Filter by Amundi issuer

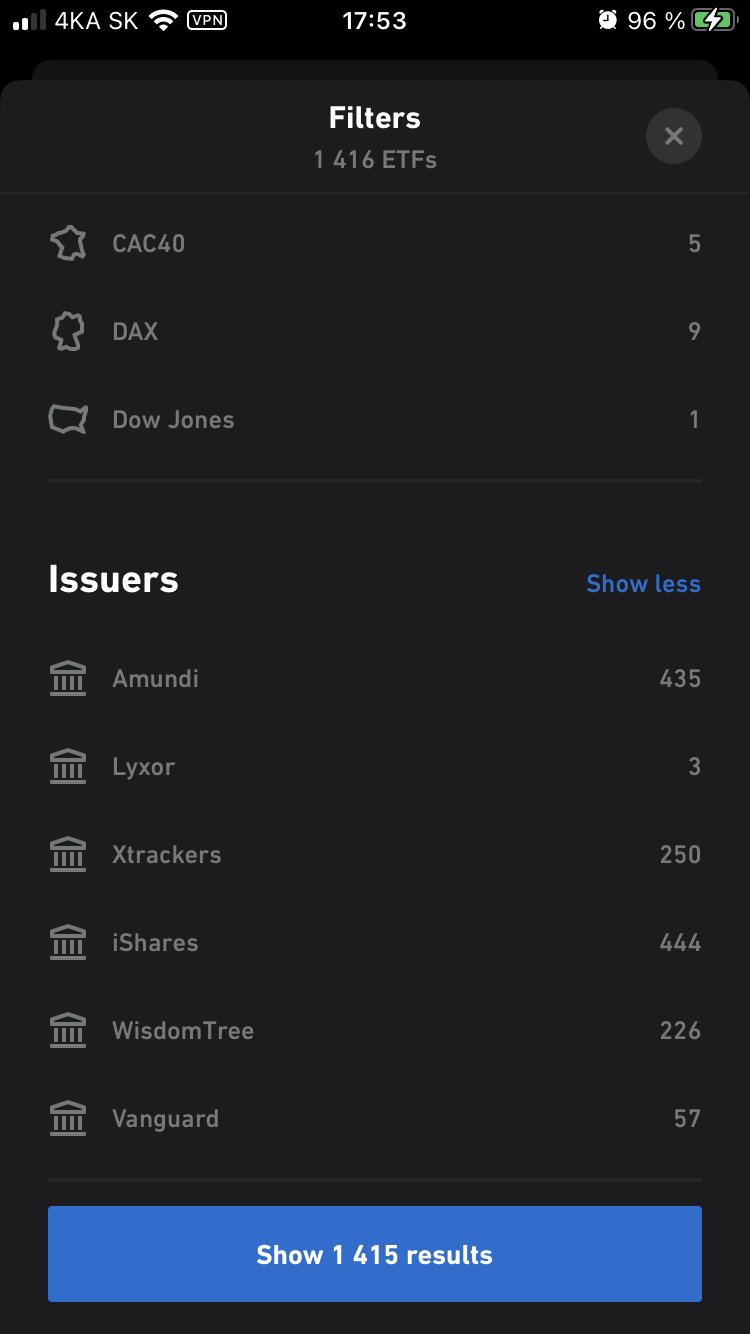tap(375, 678)
